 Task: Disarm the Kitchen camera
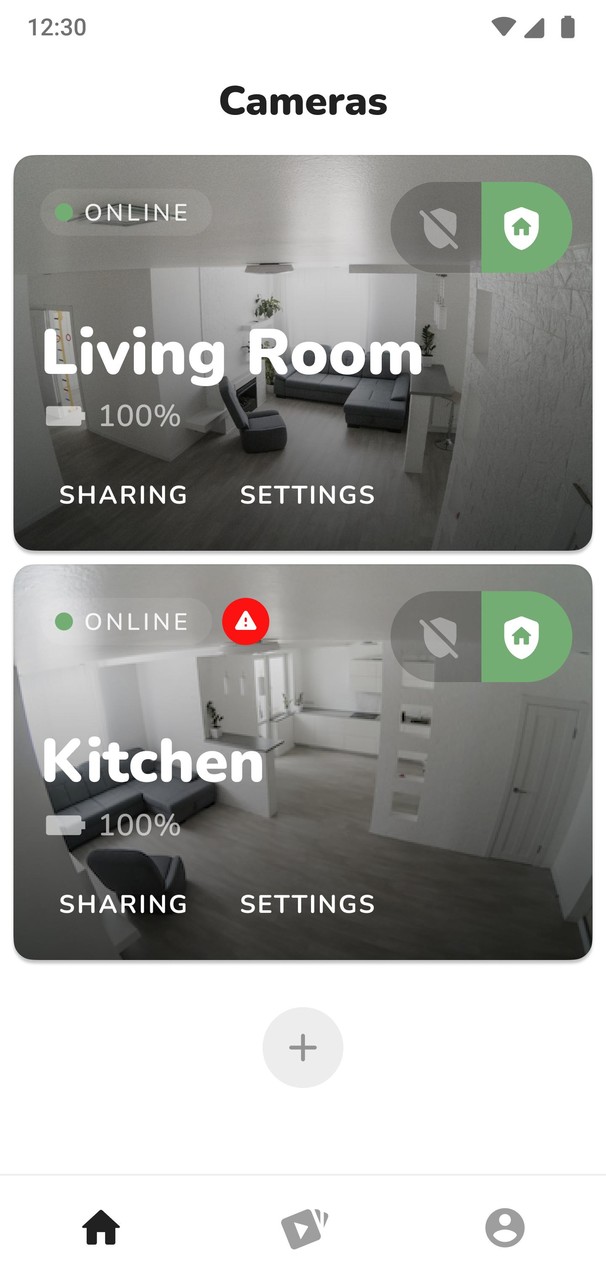437,637
